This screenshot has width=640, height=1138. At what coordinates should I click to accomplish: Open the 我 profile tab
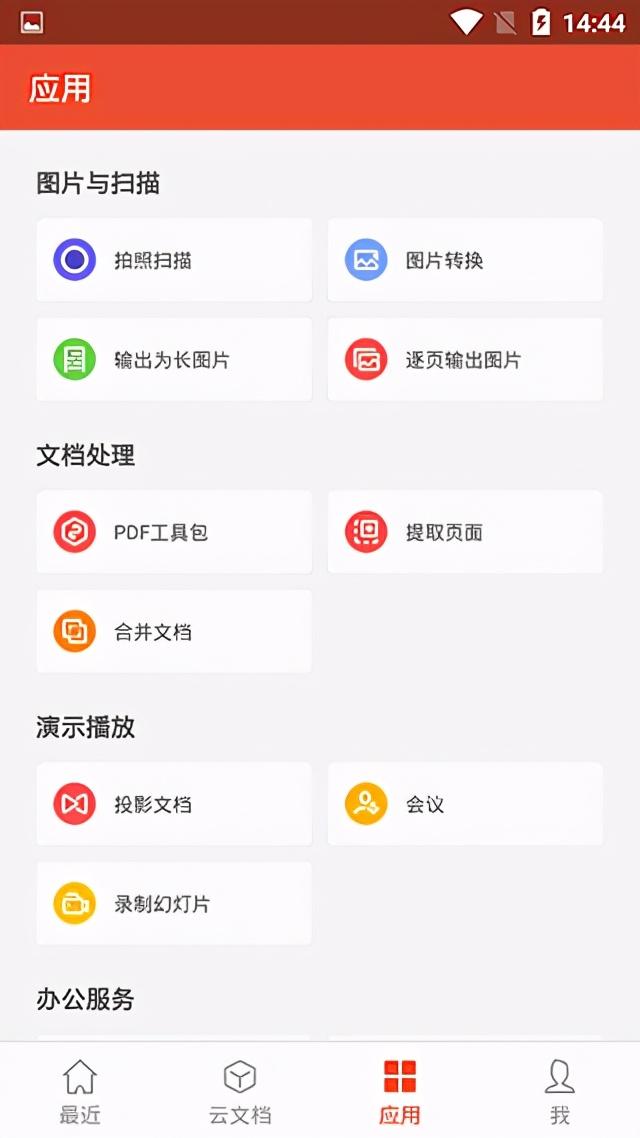click(559, 1091)
